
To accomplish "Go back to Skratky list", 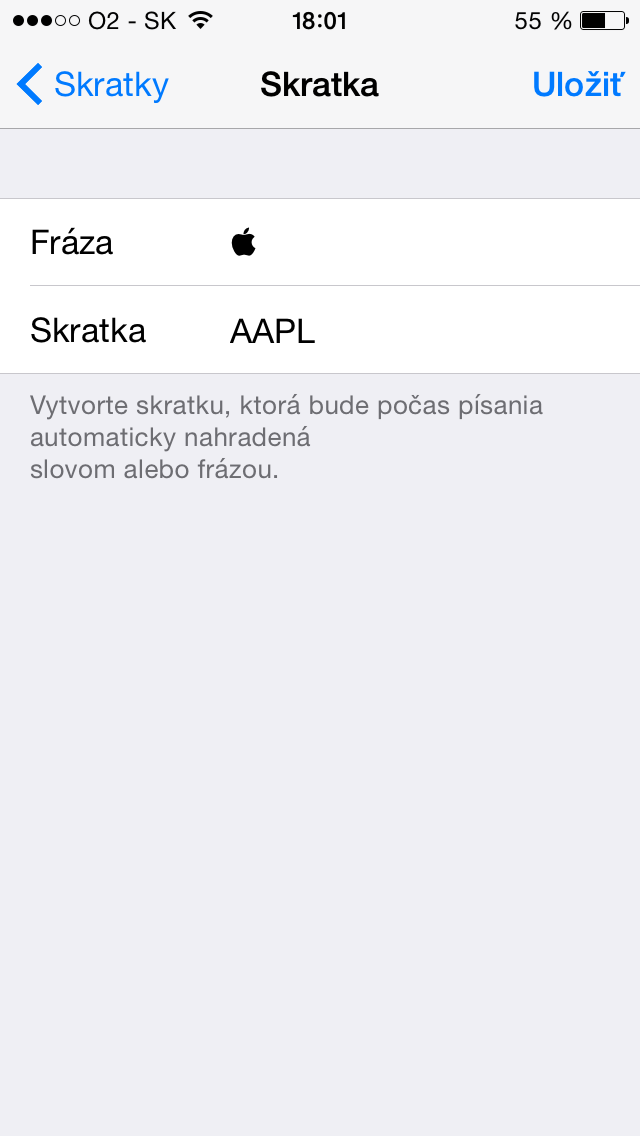I will 93,85.
